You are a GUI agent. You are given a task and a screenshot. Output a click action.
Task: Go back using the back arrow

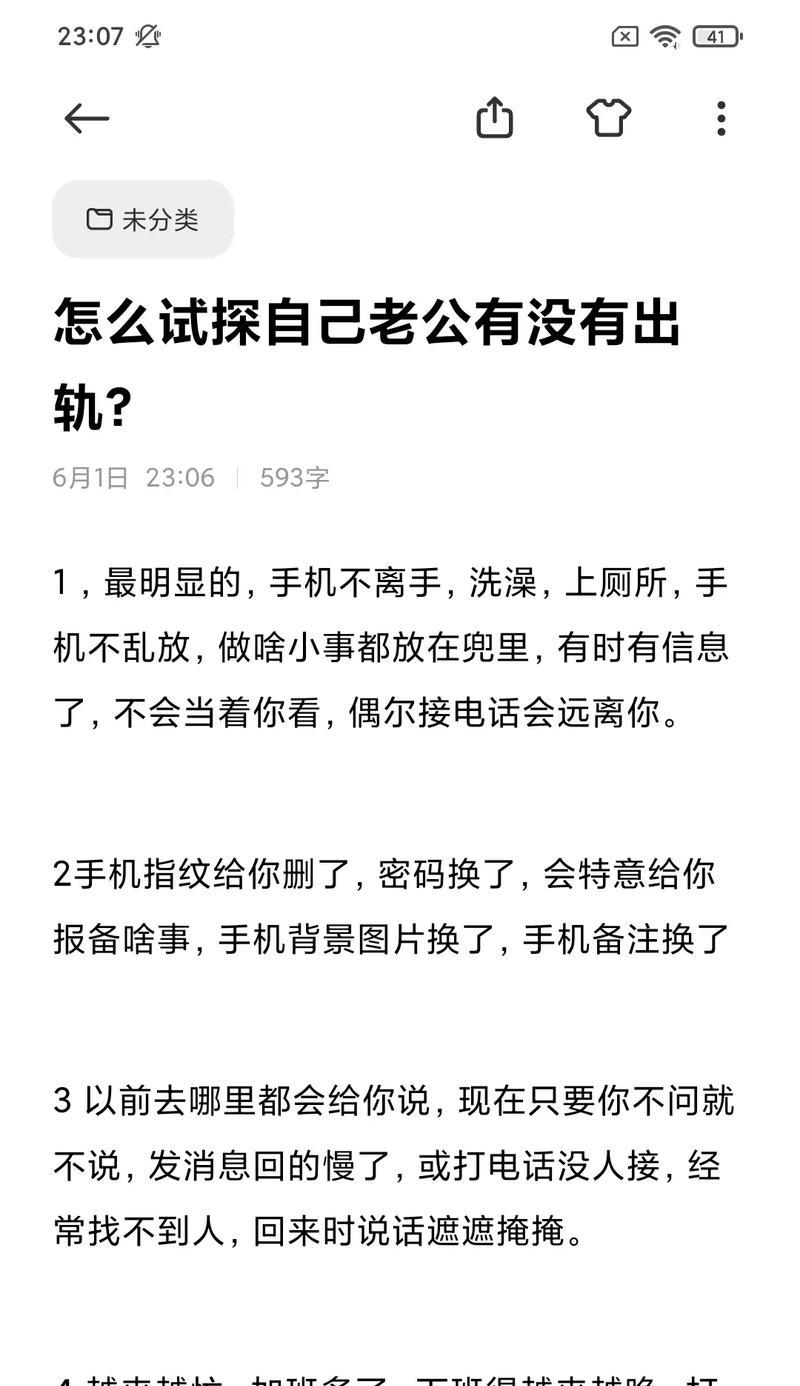86,118
